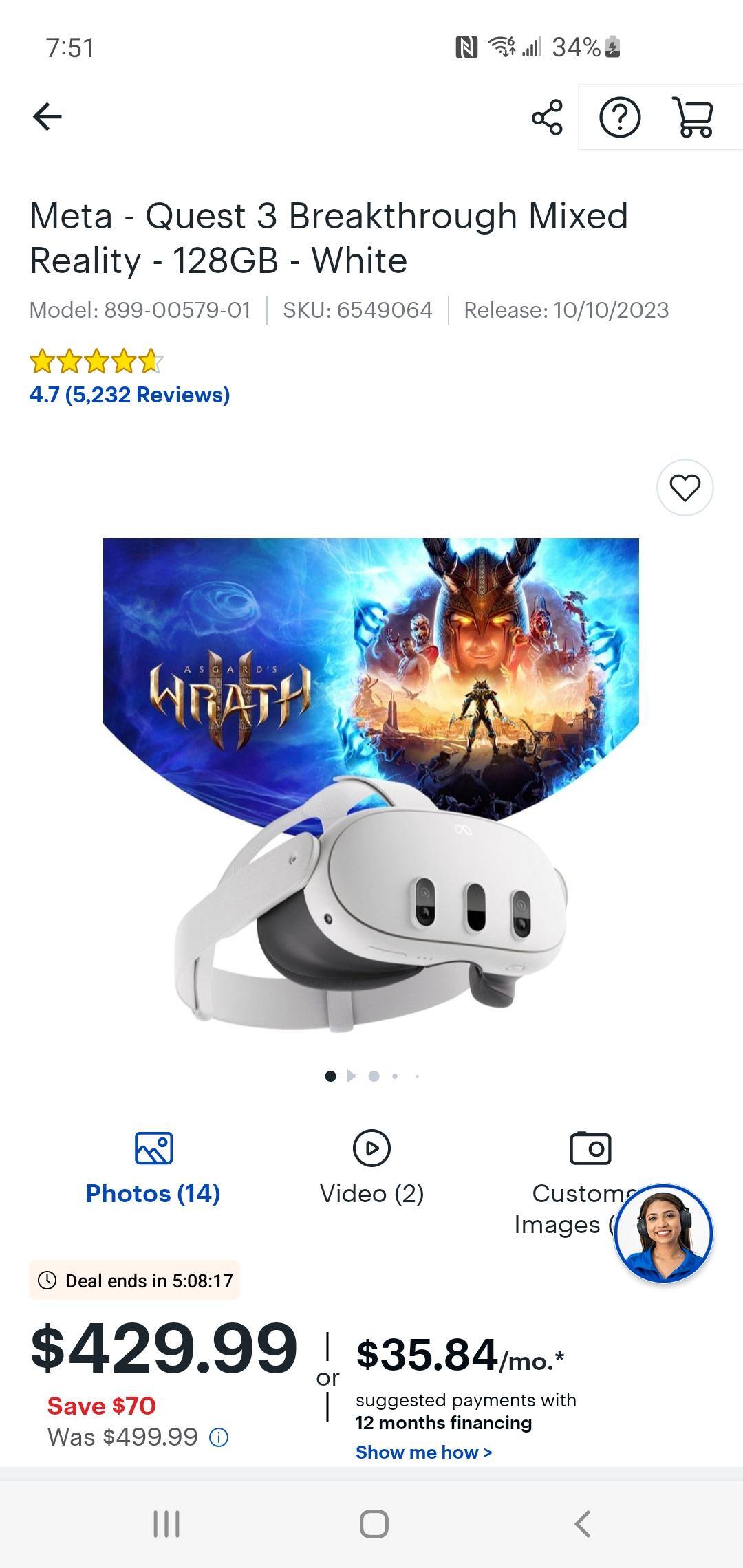Image resolution: width=743 pixels, height=1568 pixels.
Task: View Customer Images
Action: (x=571, y=1183)
